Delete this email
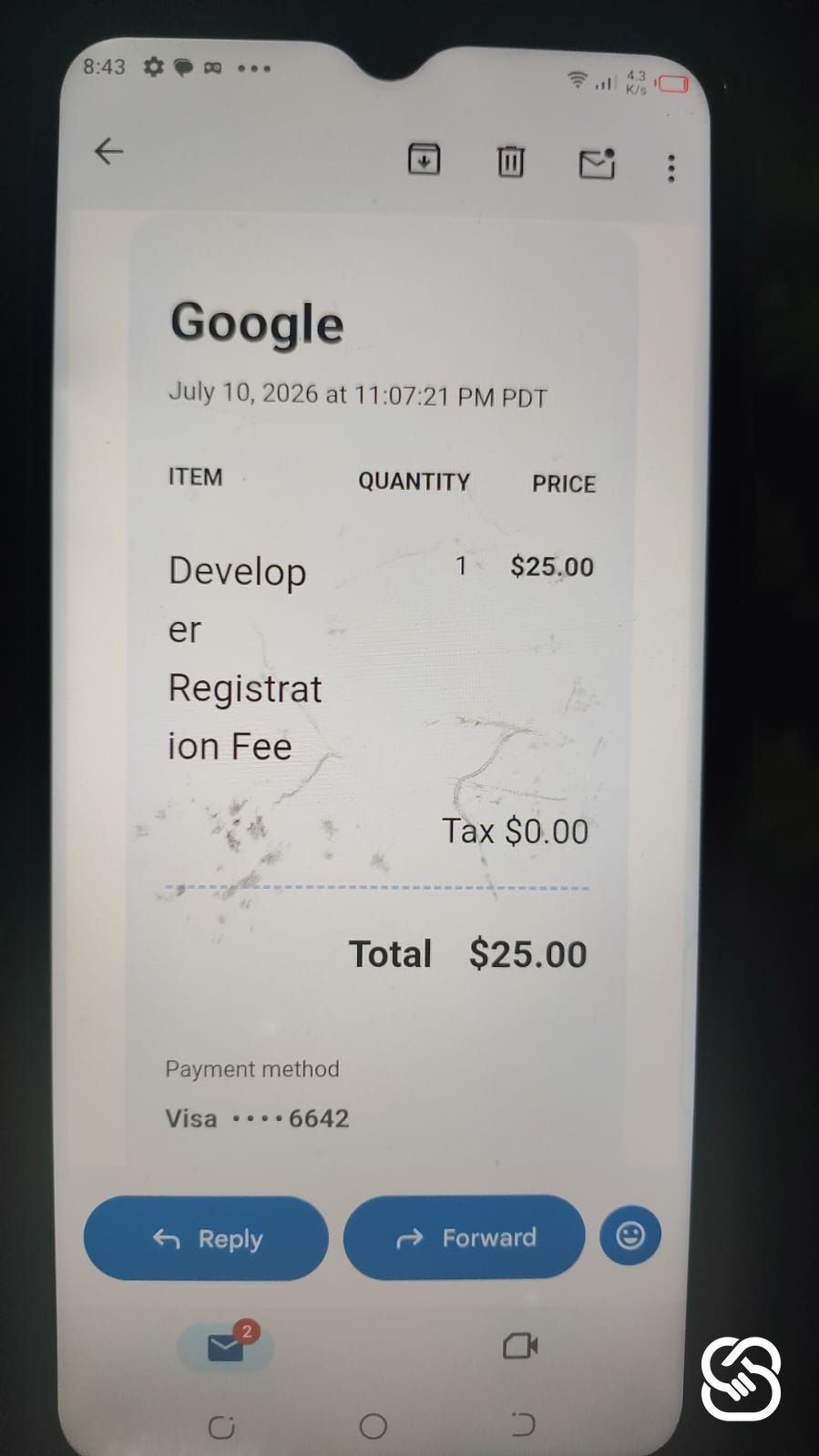The width and height of the screenshot is (819, 1456). click(510, 161)
